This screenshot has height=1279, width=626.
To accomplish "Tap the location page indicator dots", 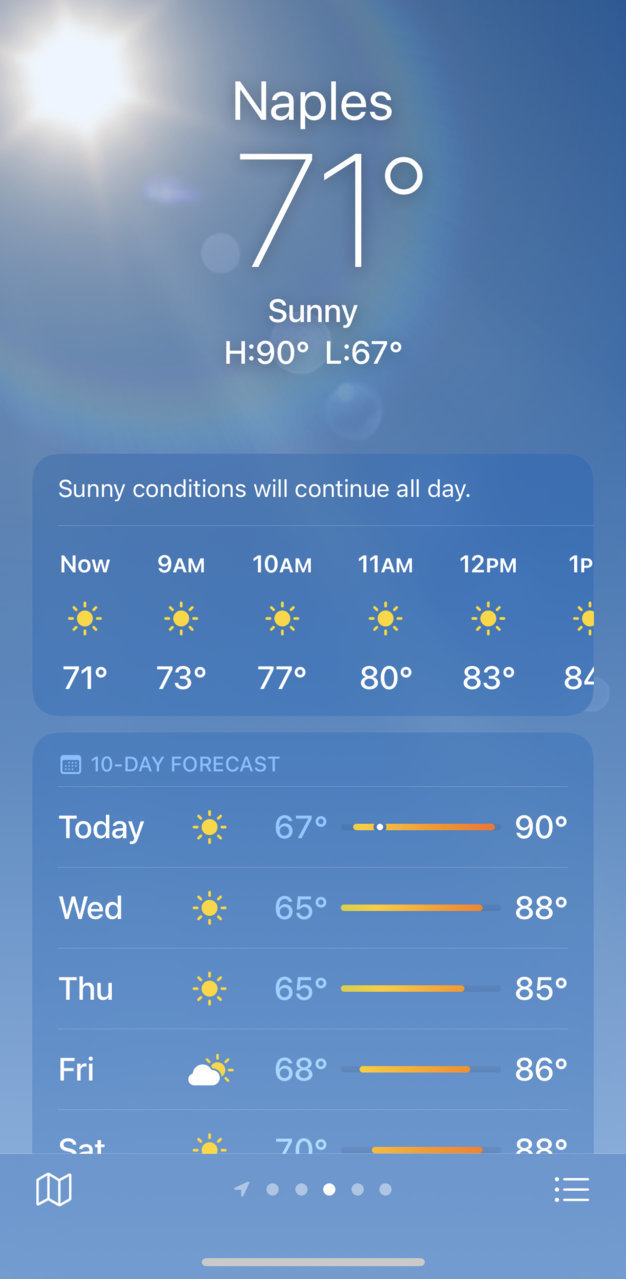I will (x=314, y=1189).
